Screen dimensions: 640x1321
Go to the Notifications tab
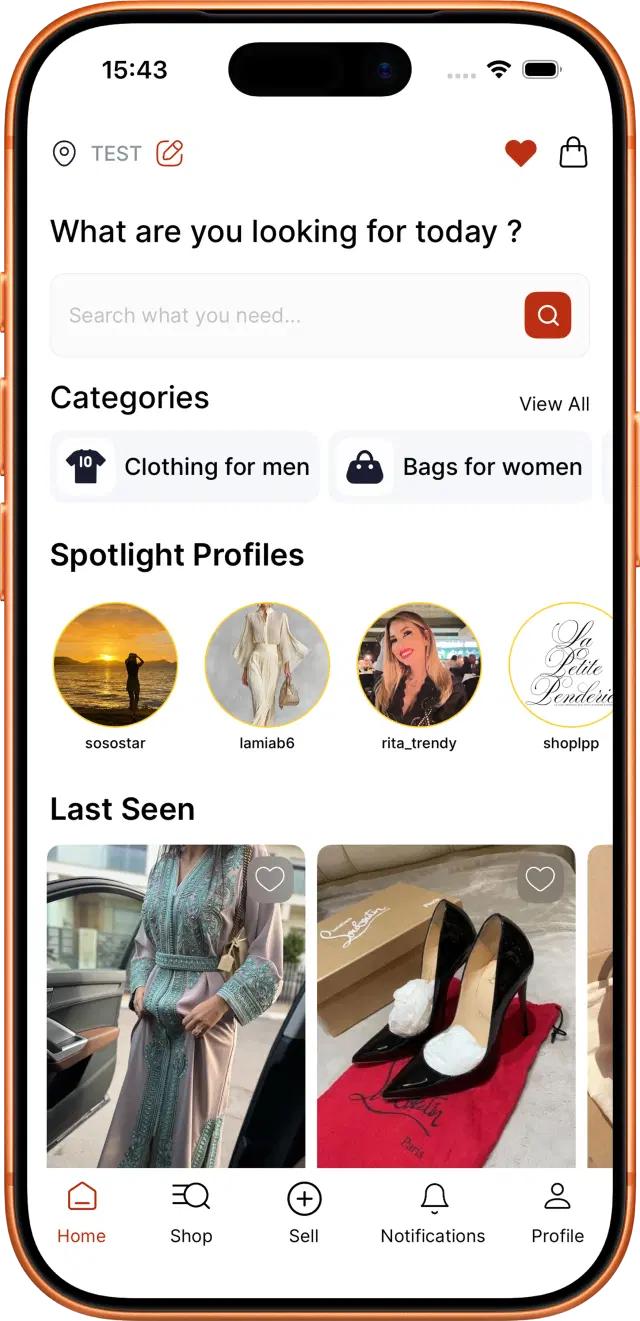(433, 1212)
